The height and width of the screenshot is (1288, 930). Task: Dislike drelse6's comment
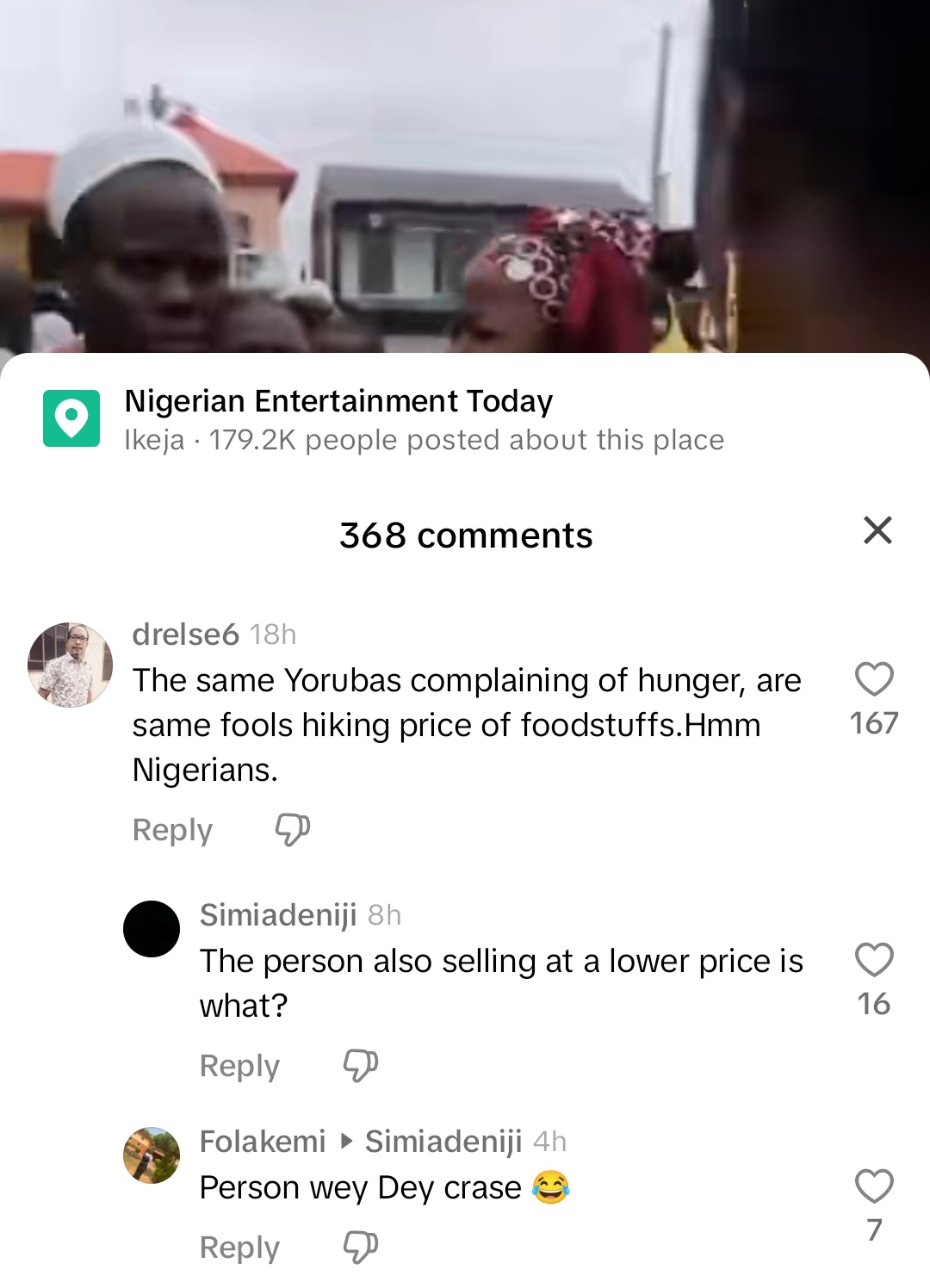292,830
